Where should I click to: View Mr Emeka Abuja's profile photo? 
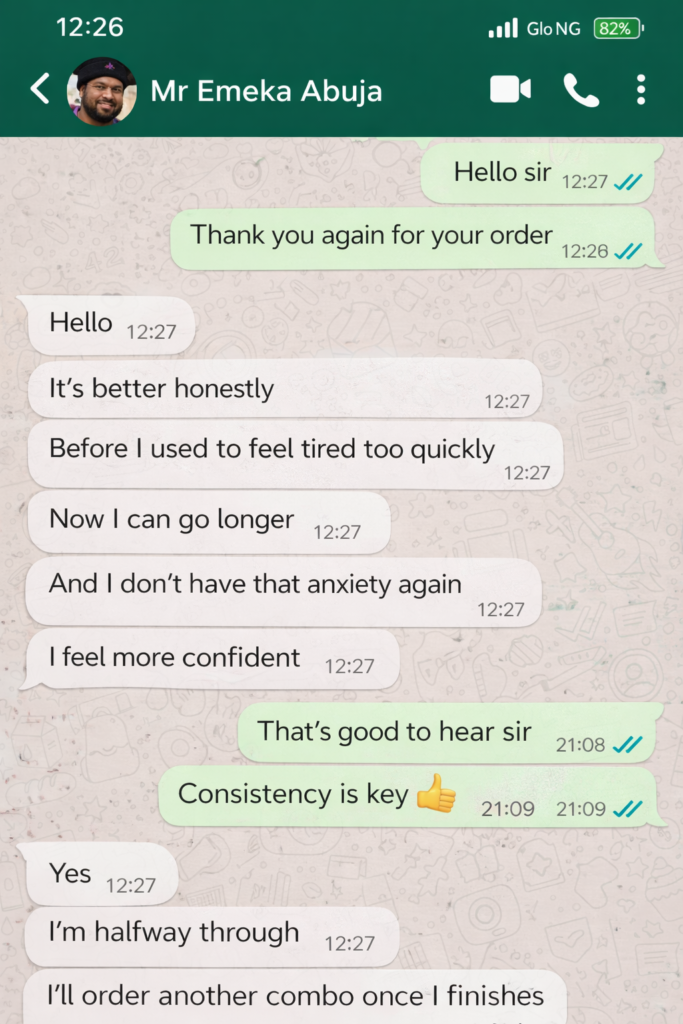(101, 91)
